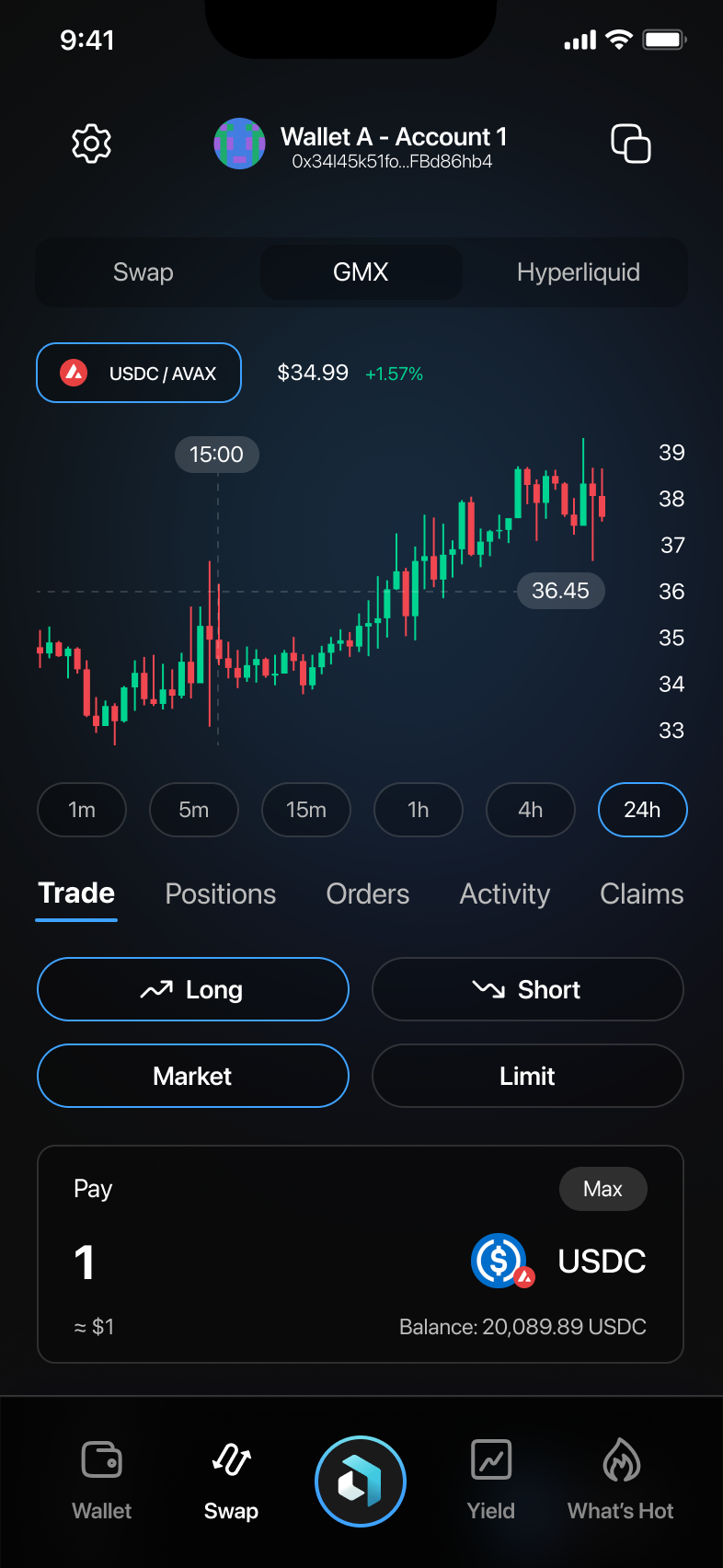The height and width of the screenshot is (1568, 723).
Task: Copy wallet address using copy icon
Action: 632,143
